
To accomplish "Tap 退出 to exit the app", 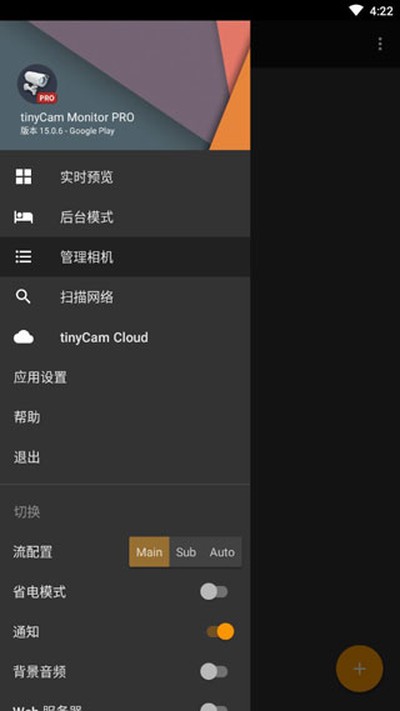I will coord(125,457).
